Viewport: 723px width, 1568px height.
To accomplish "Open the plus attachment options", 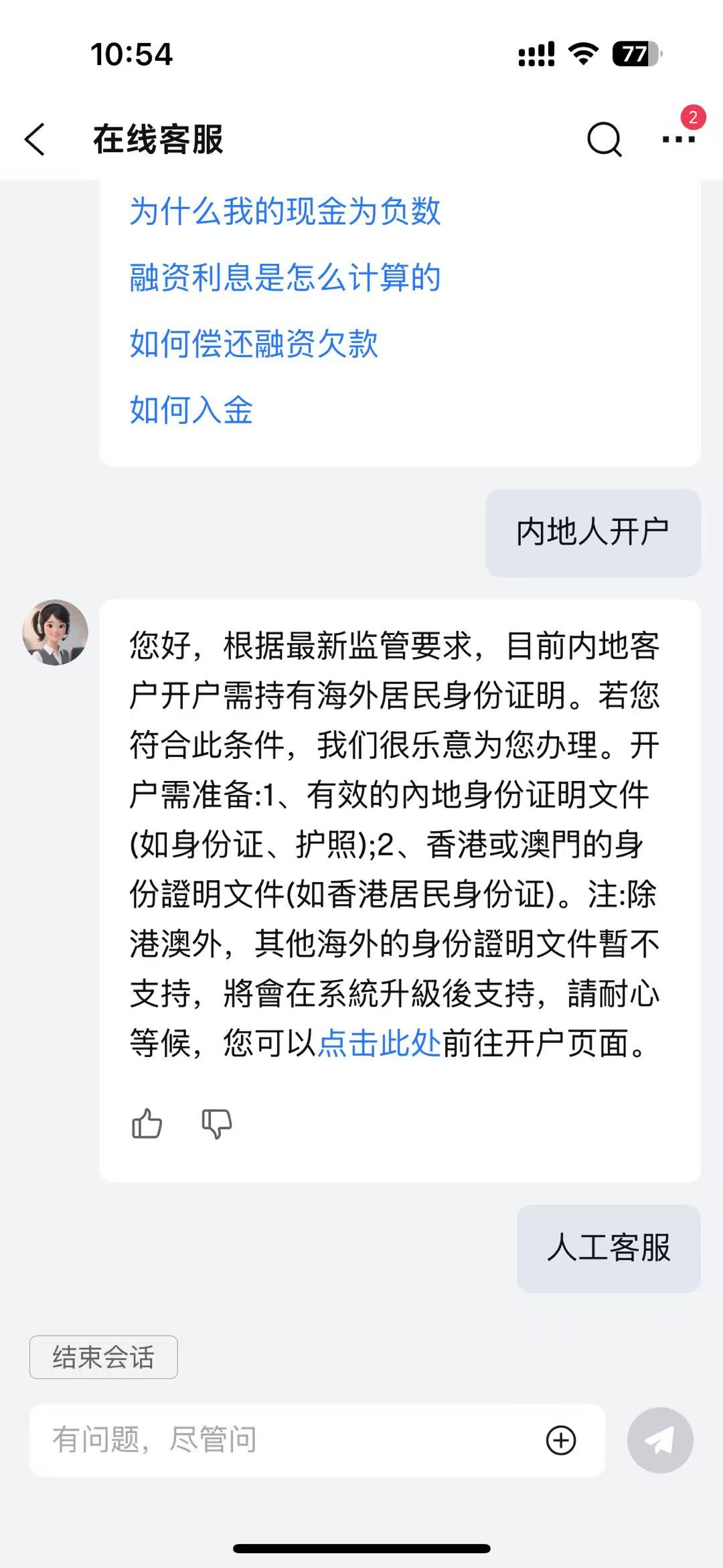I will [561, 1440].
